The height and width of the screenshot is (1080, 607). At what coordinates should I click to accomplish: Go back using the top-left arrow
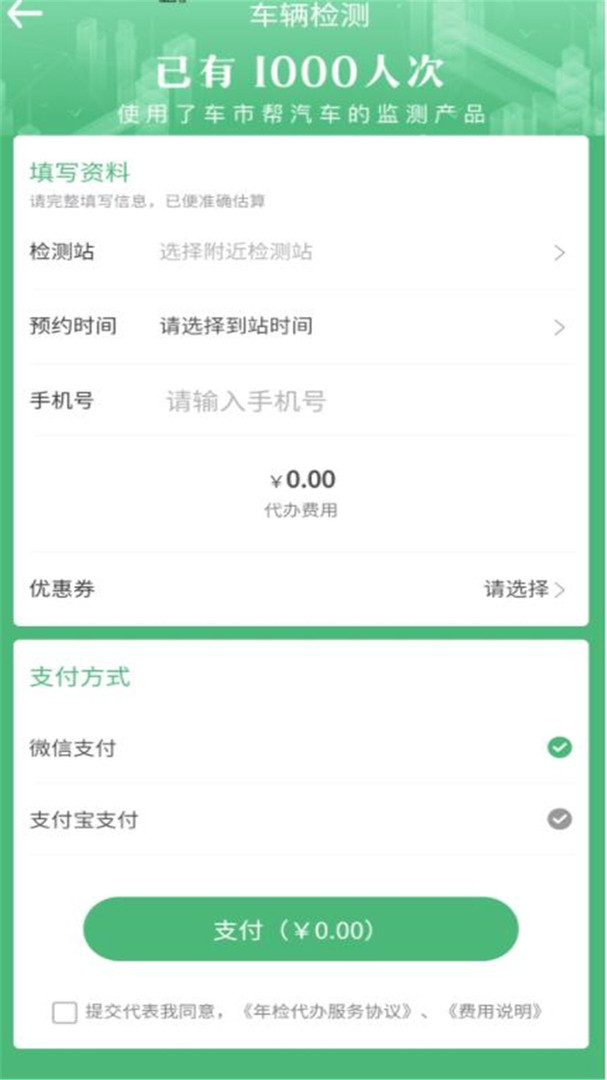tap(24, 14)
